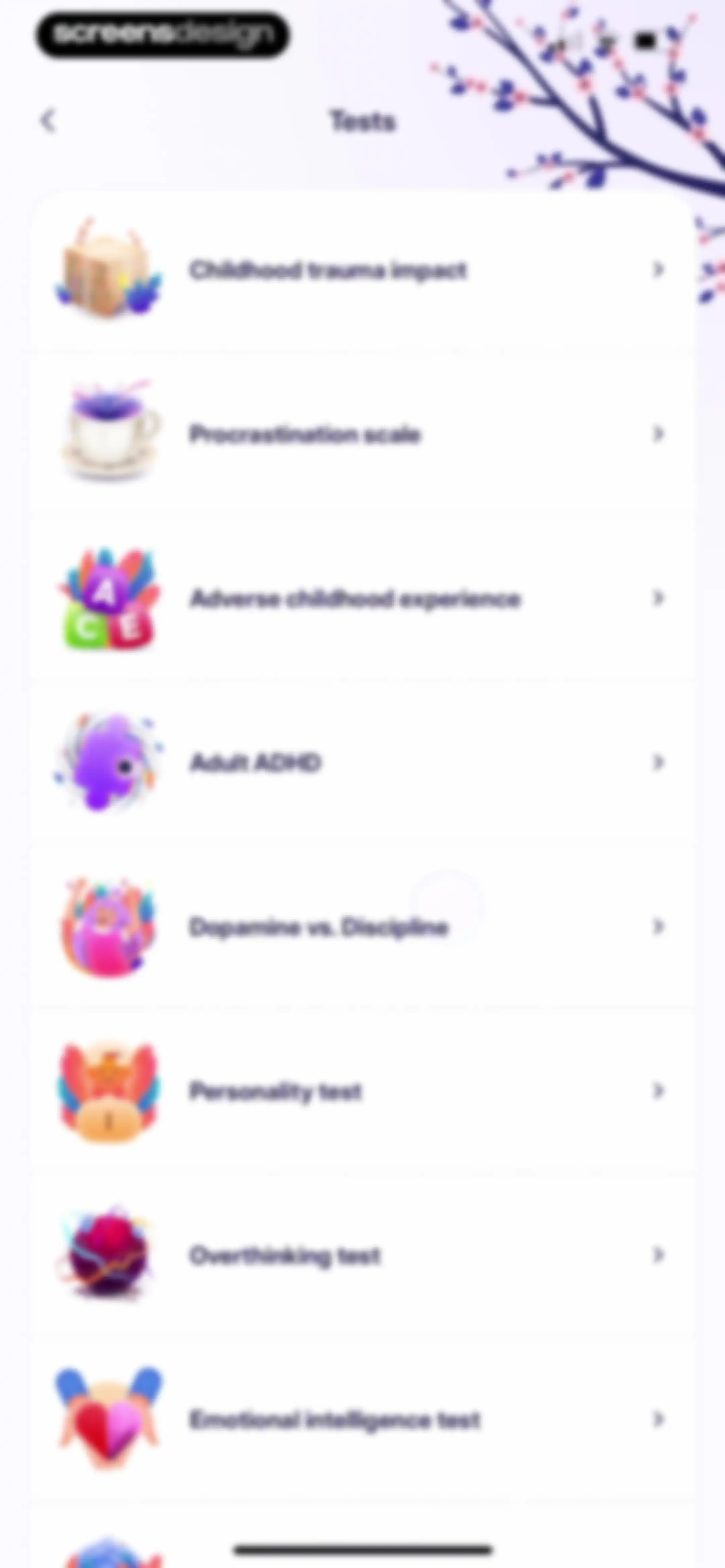Open the Adverse childhood experience test
The image size is (725, 1568).
coord(362,598)
